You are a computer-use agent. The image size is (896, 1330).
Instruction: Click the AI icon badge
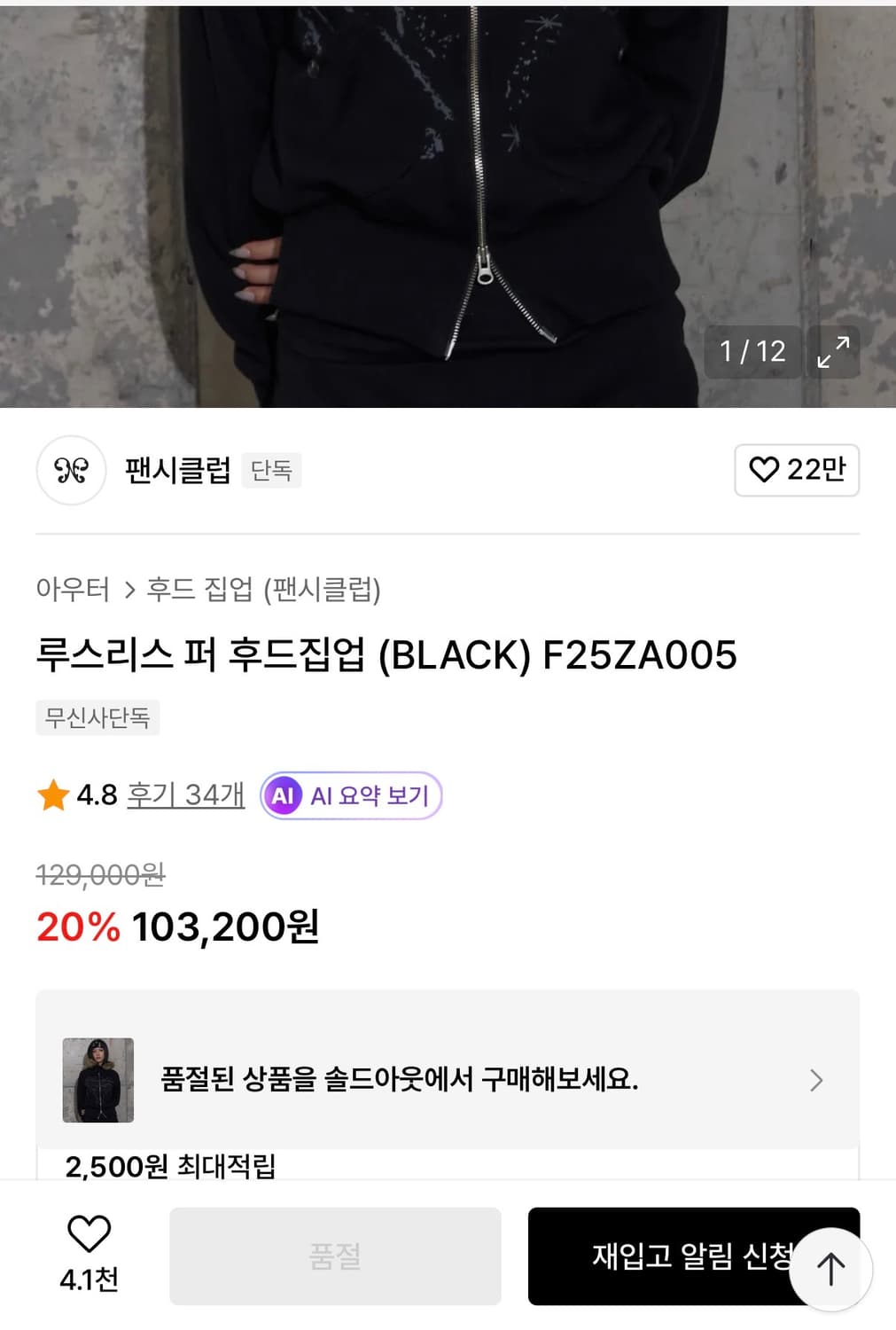283,795
